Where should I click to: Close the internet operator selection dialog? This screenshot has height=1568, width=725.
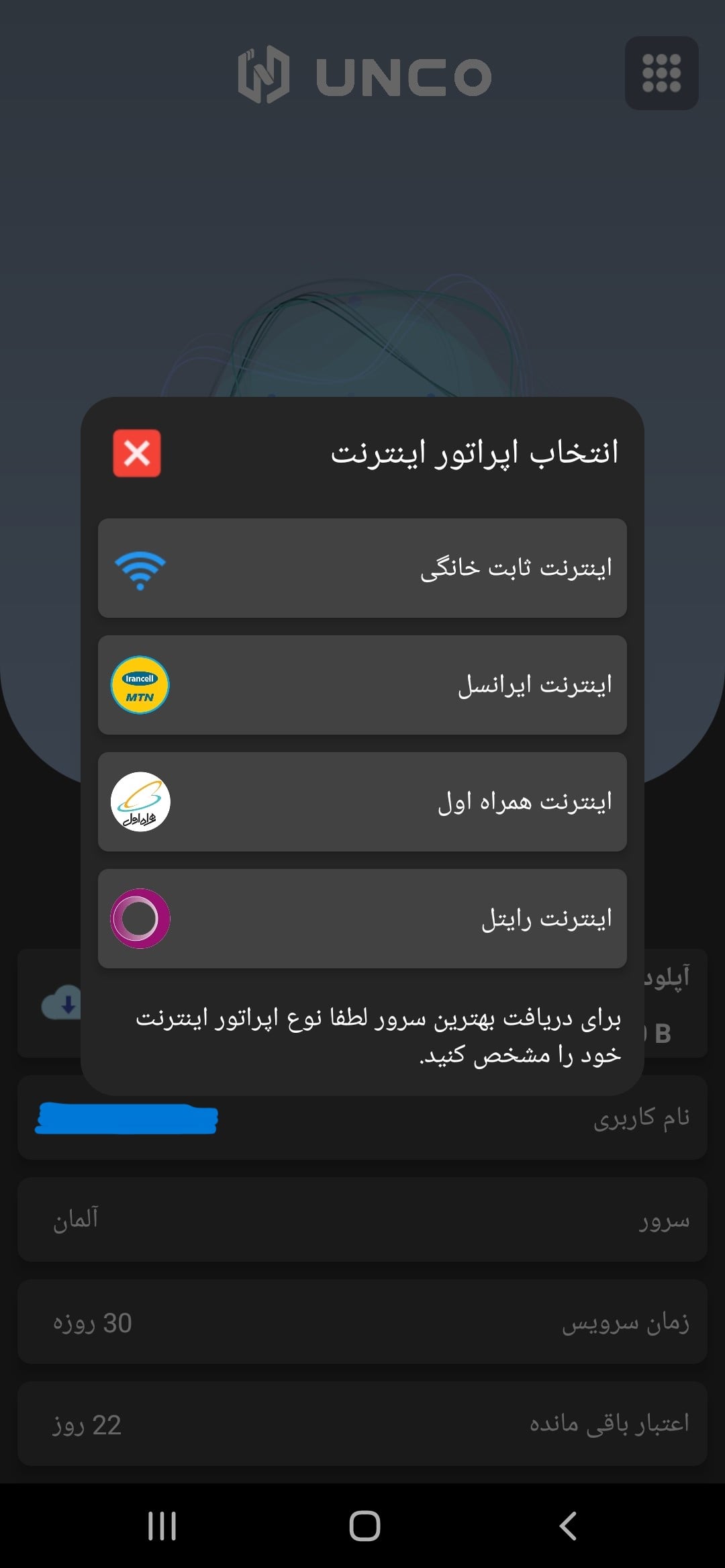click(137, 453)
